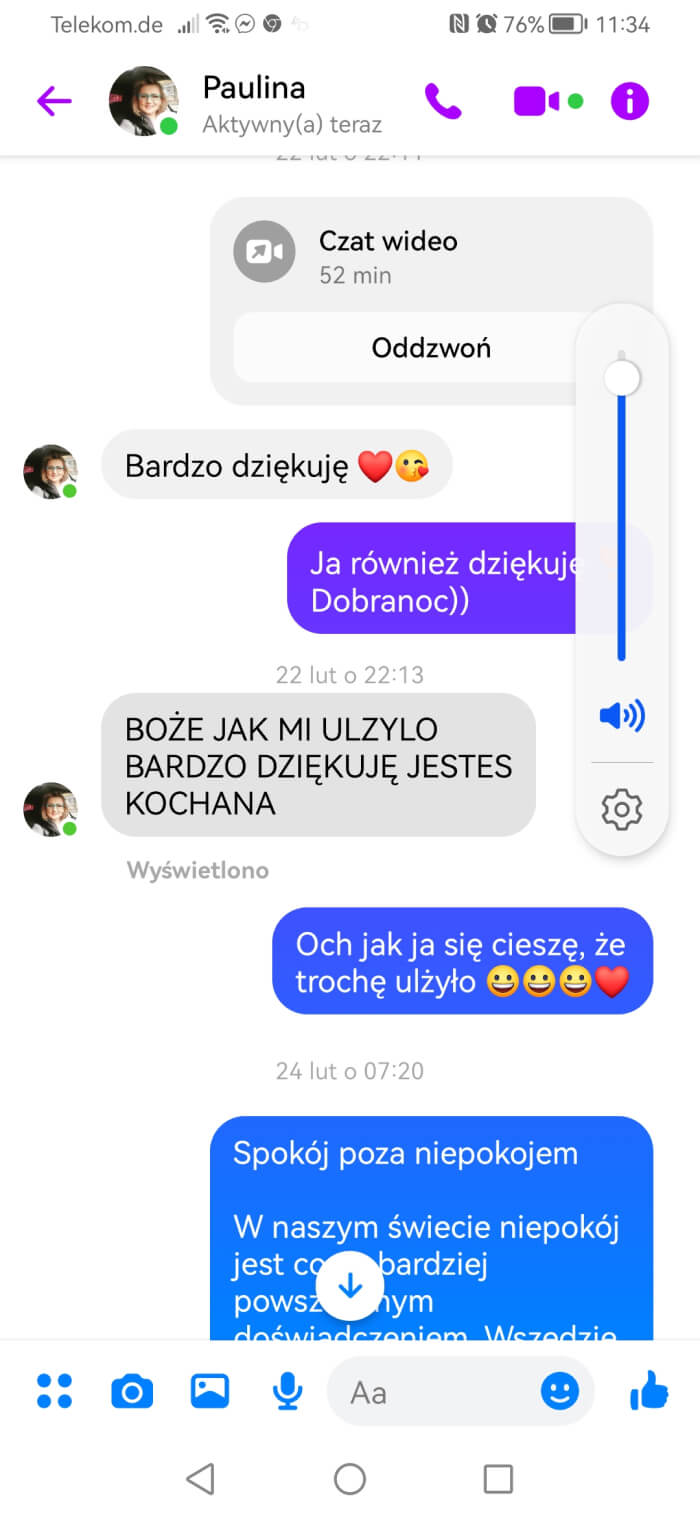Open the photo gallery picker
Image resolution: width=700 pixels, height=1517 pixels.
210,1391
